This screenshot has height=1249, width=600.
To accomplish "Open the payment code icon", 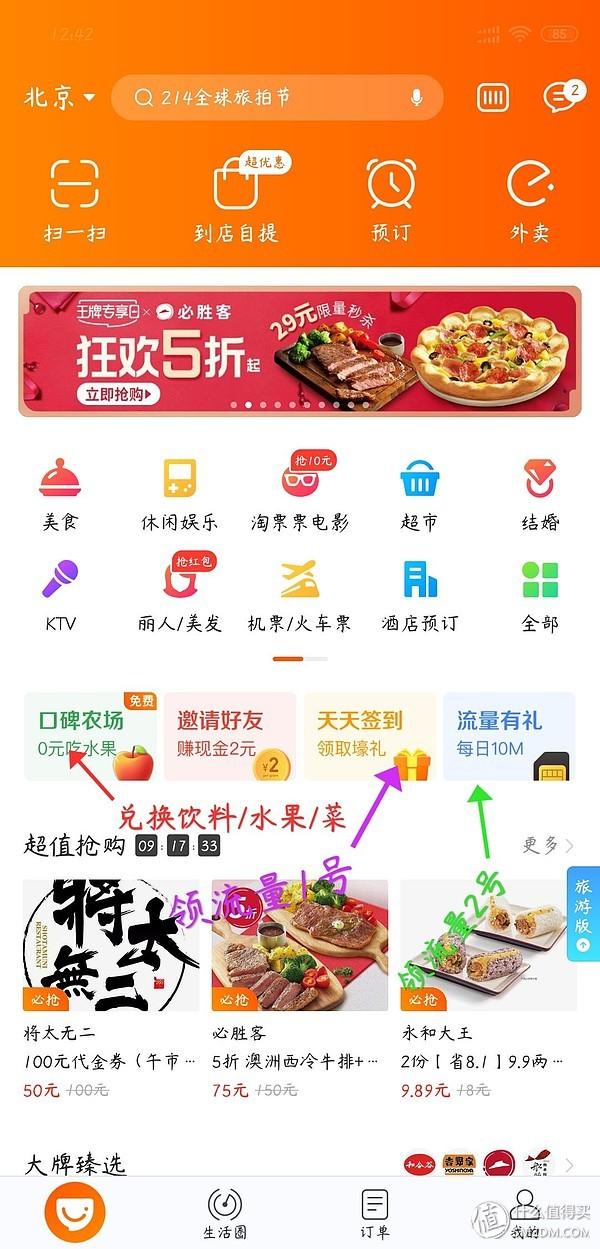I will [x=491, y=97].
